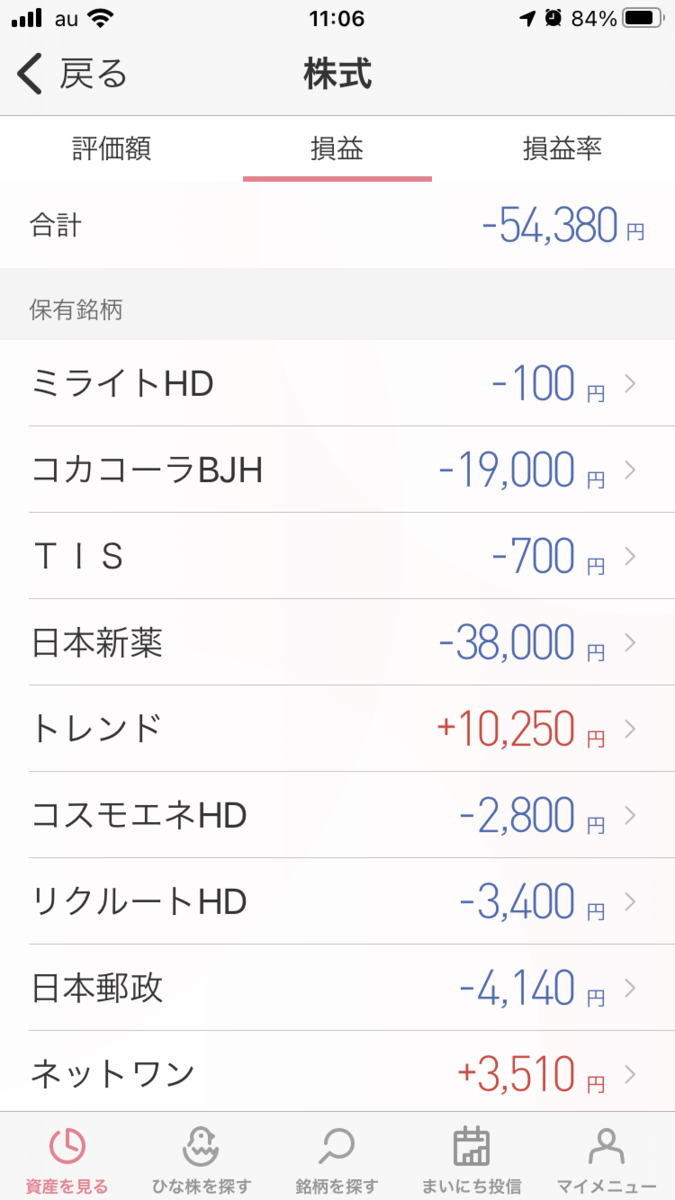675x1200 pixels.
Task: Switch to the ひな株を探す tab
Action: click(203, 1160)
